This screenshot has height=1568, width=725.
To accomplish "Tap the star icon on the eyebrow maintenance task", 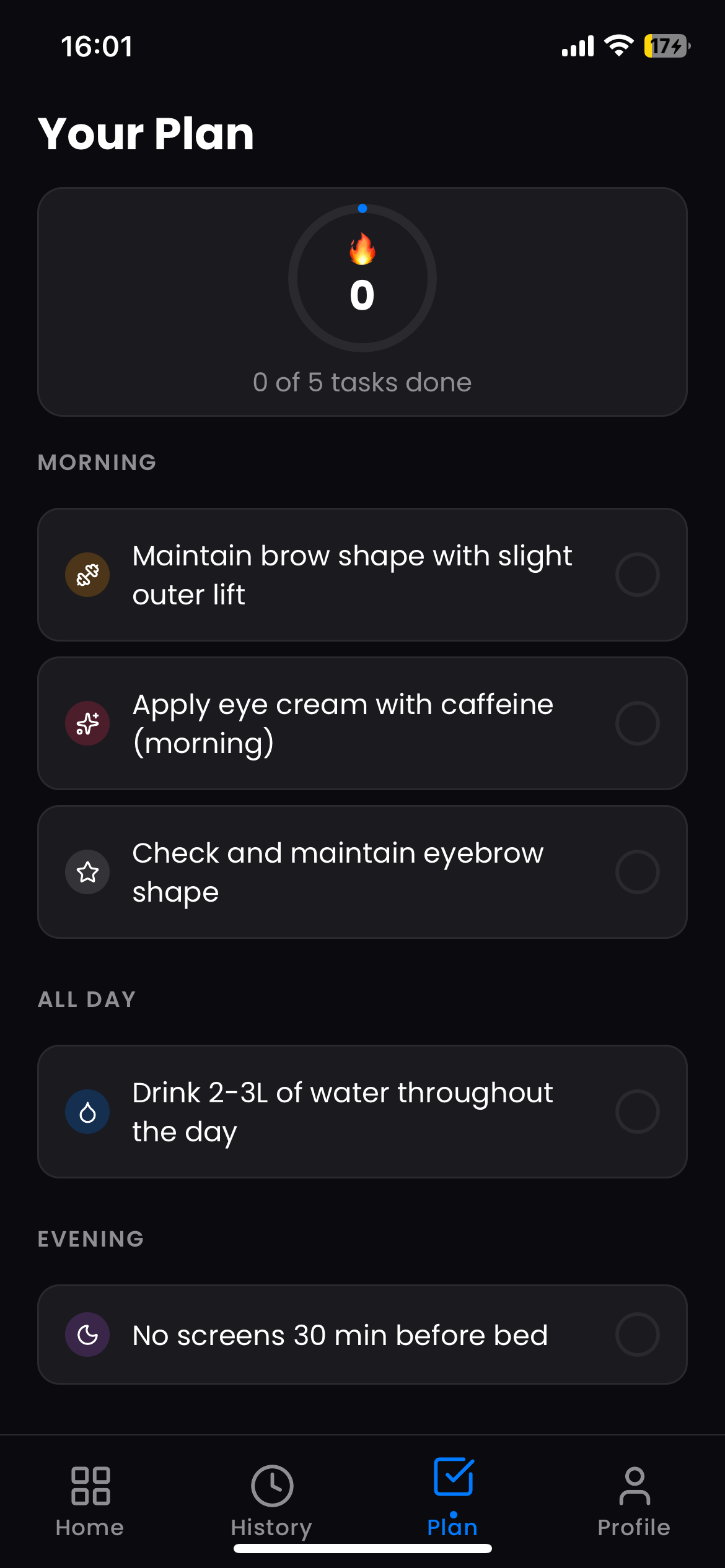I will click(x=87, y=871).
